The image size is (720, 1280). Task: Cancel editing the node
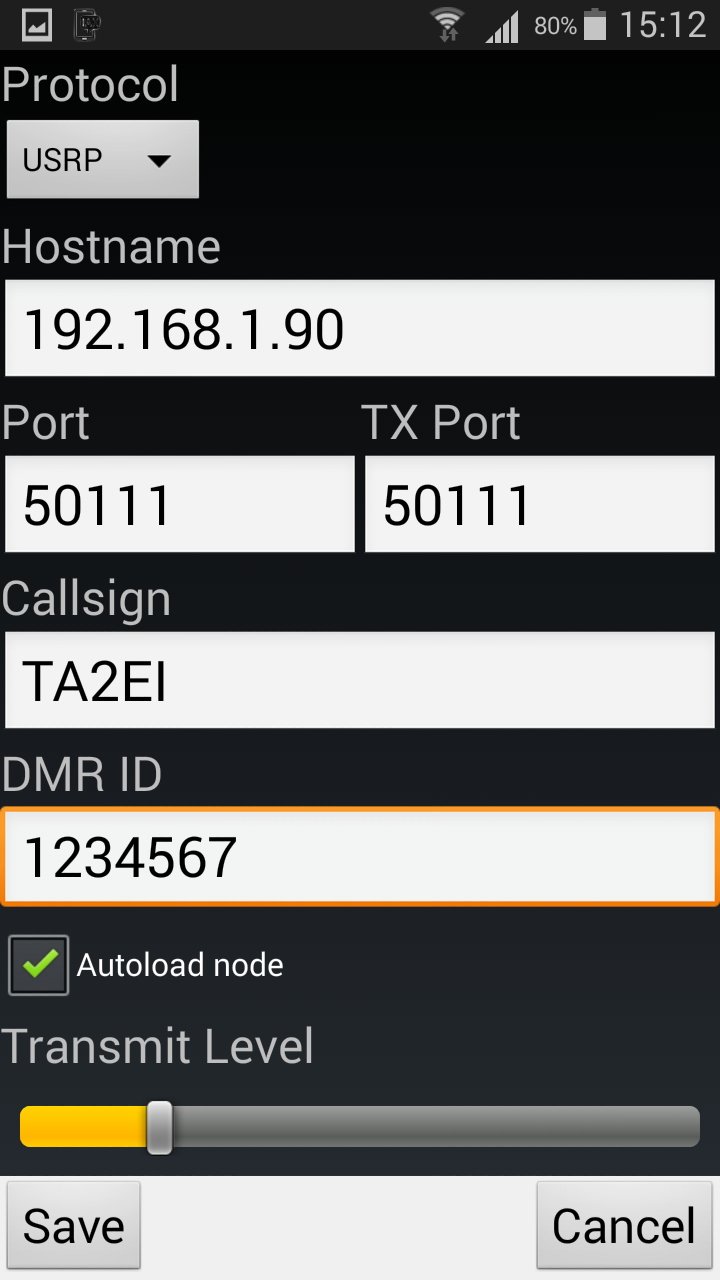(x=624, y=1226)
